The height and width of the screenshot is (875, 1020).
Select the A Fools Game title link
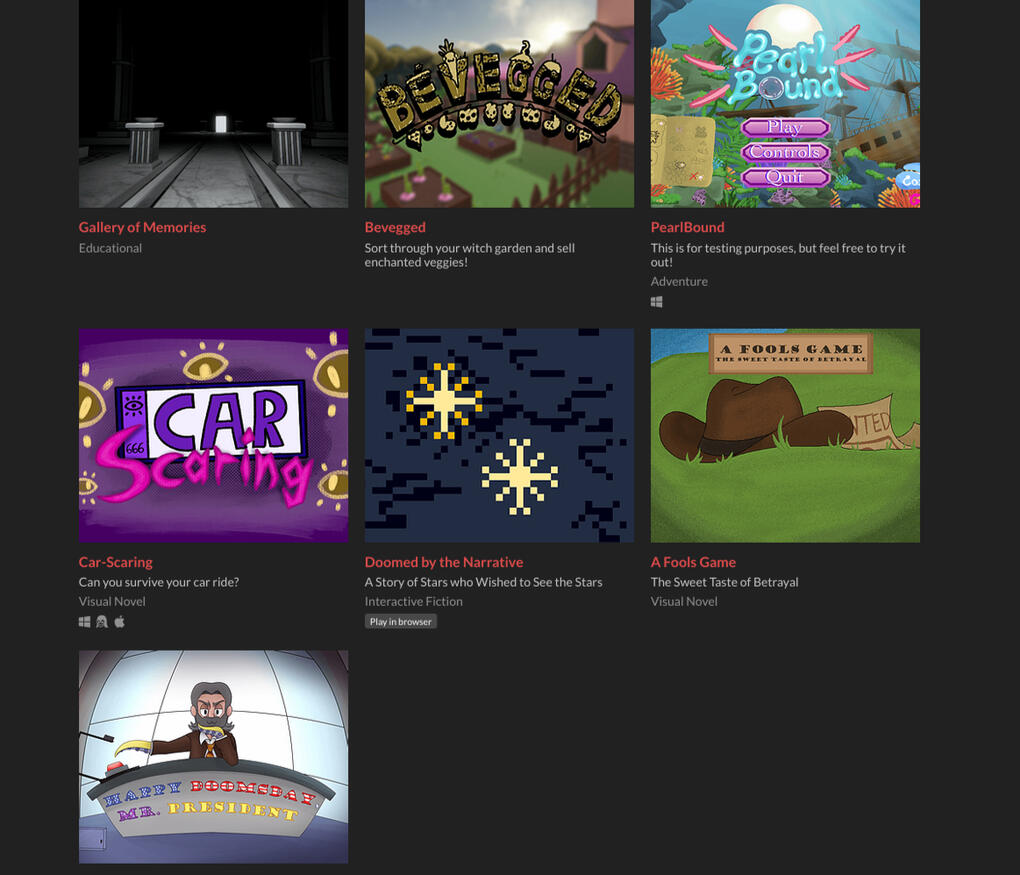(693, 562)
